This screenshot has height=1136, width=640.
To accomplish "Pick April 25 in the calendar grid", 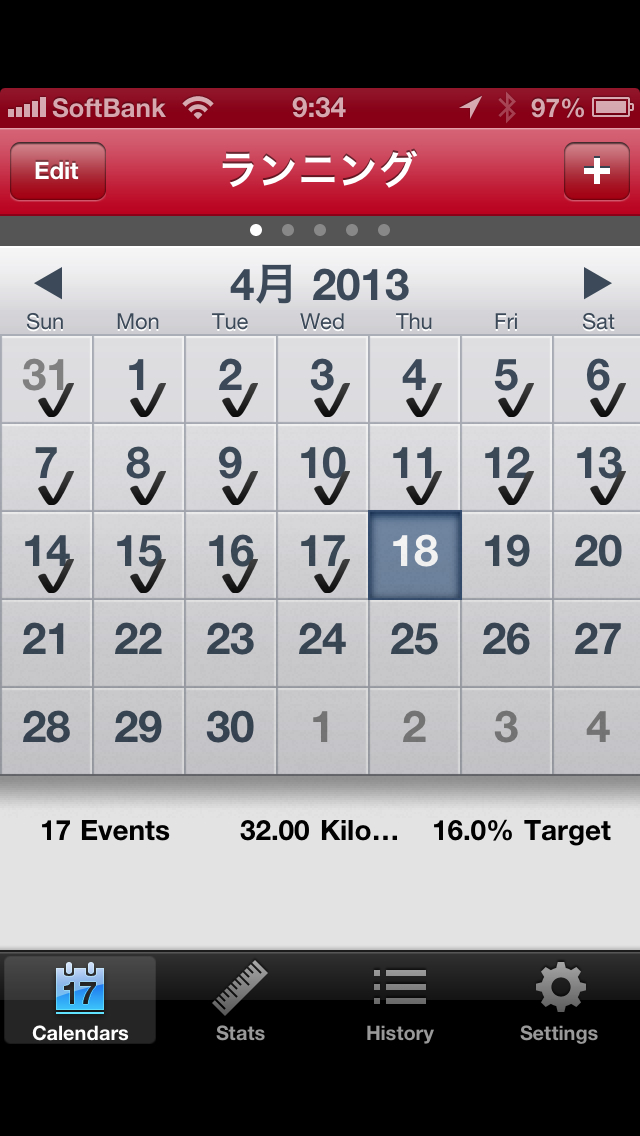I will 415,643.
